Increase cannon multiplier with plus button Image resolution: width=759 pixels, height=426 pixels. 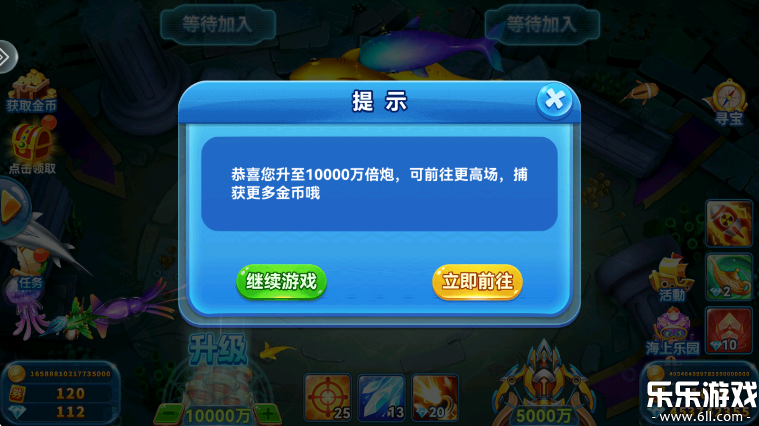click(266, 414)
